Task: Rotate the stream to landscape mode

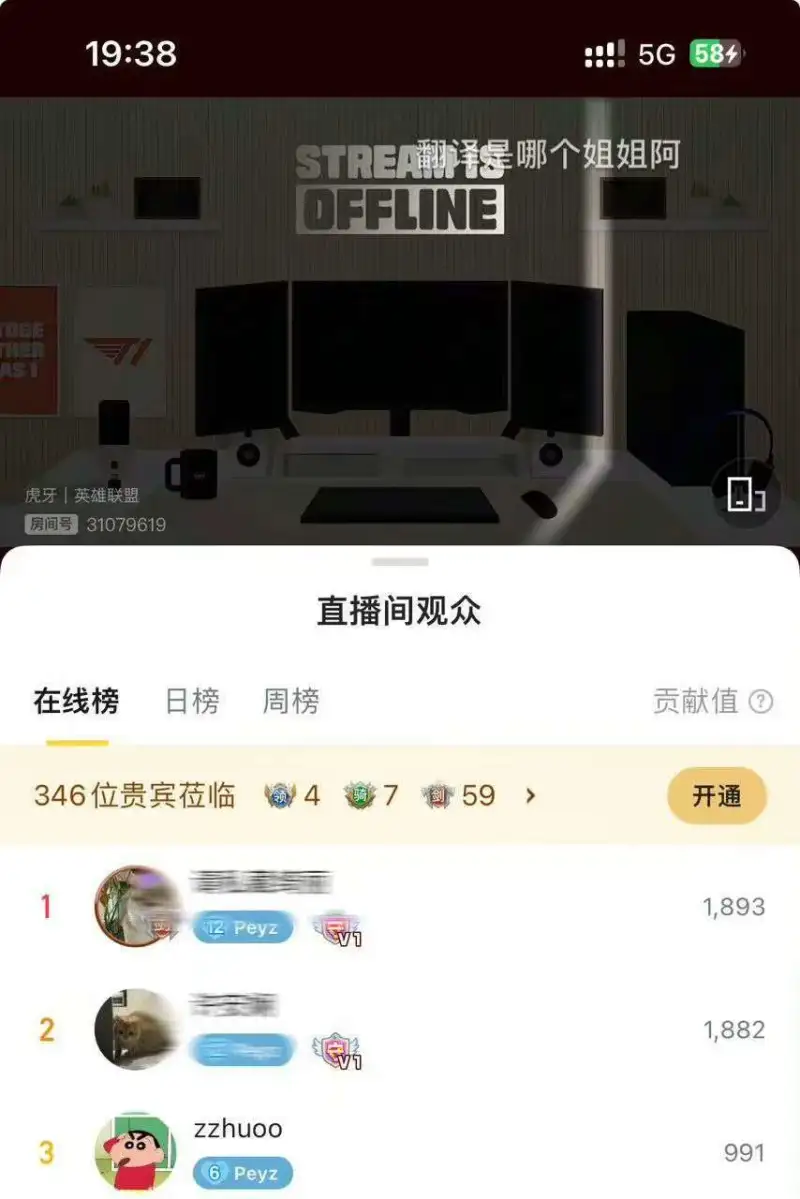Action: [x=745, y=493]
